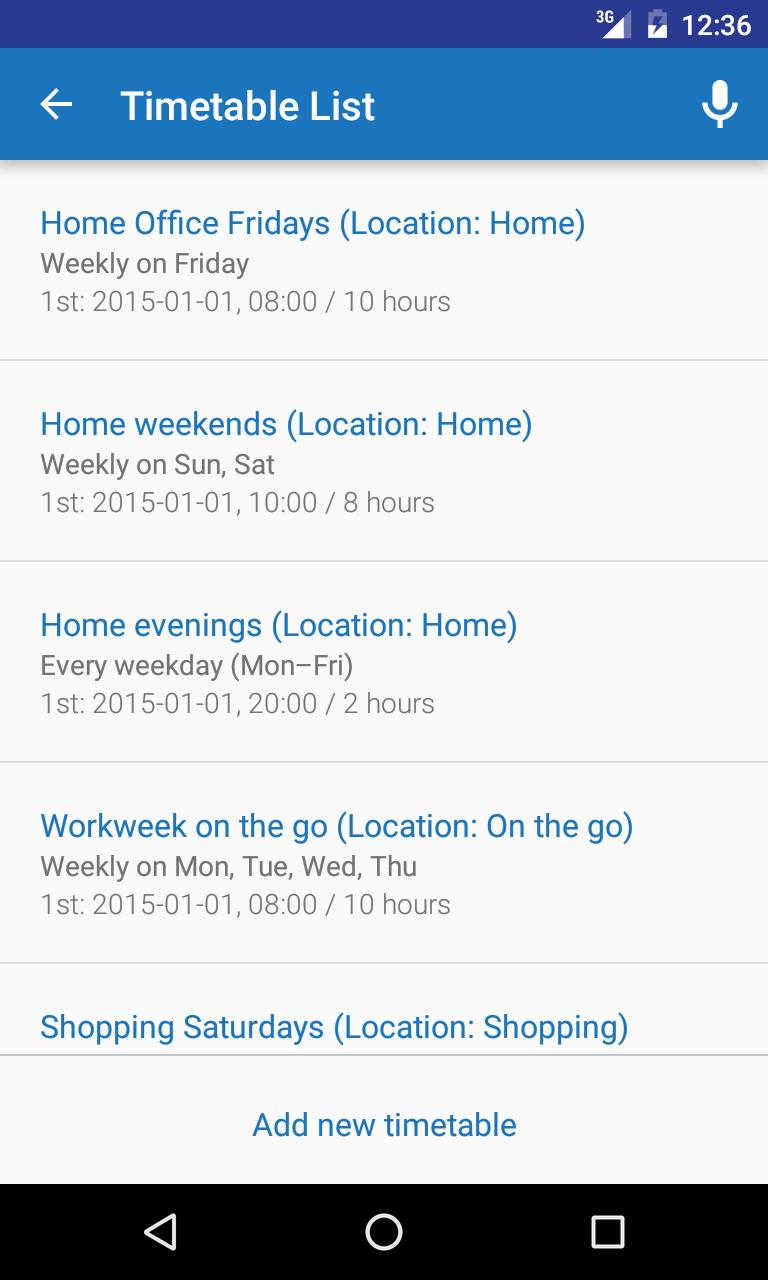
Task: Go back using the toolbar arrow
Action: click(x=56, y=104)
